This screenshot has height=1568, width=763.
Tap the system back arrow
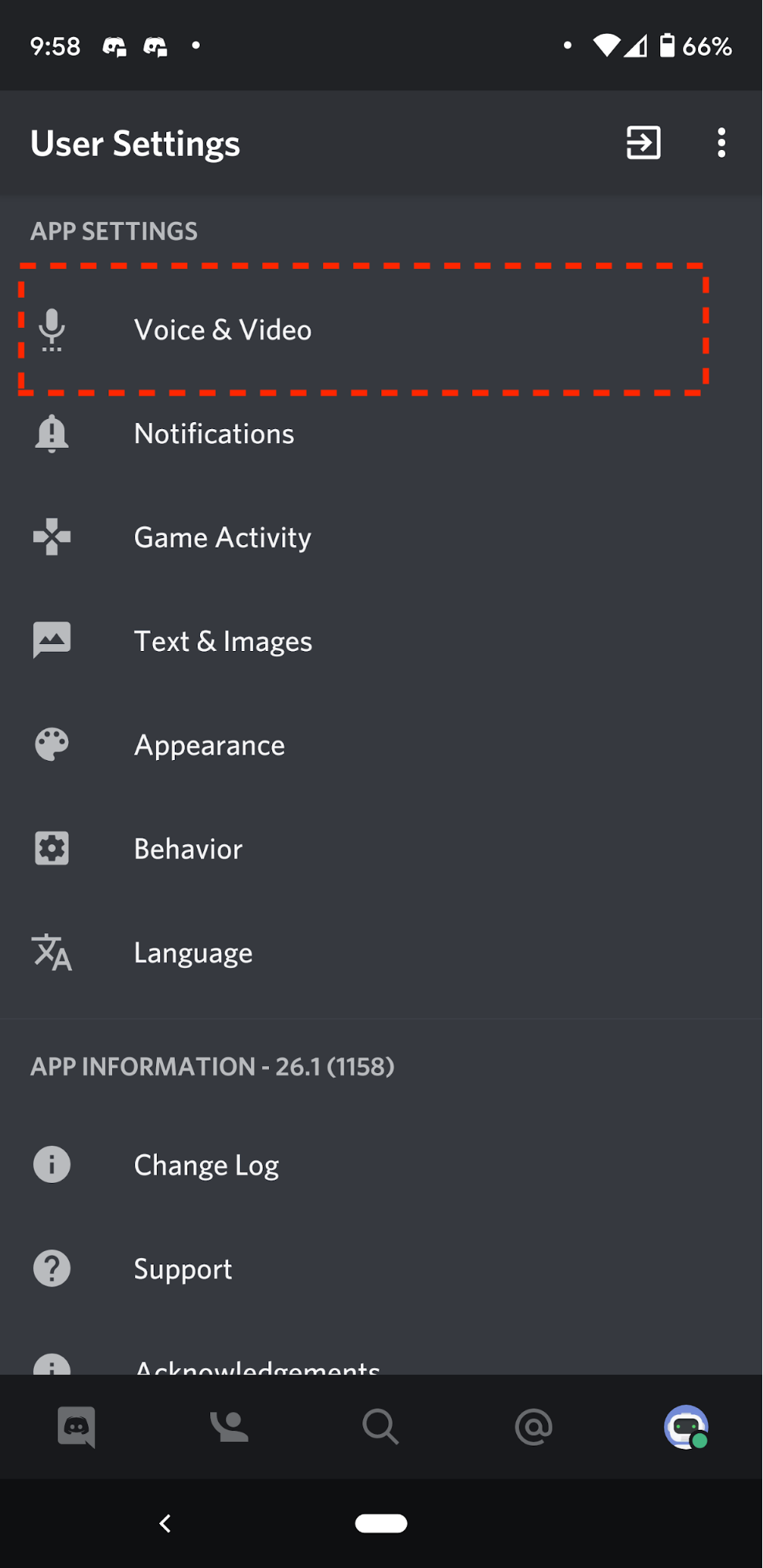click(x=165, y=1523)
